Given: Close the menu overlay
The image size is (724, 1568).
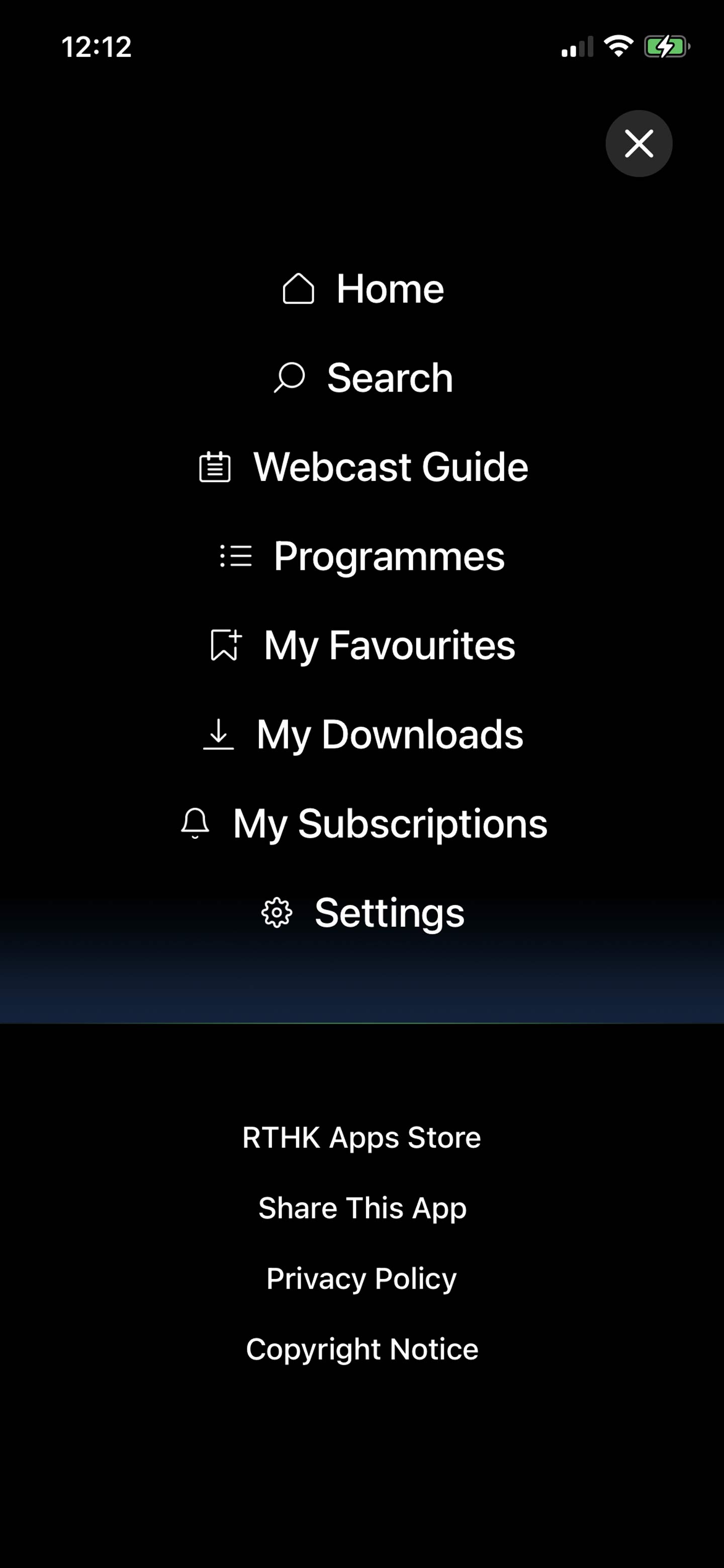Looking at the screenshot, I should click(638, 144).
